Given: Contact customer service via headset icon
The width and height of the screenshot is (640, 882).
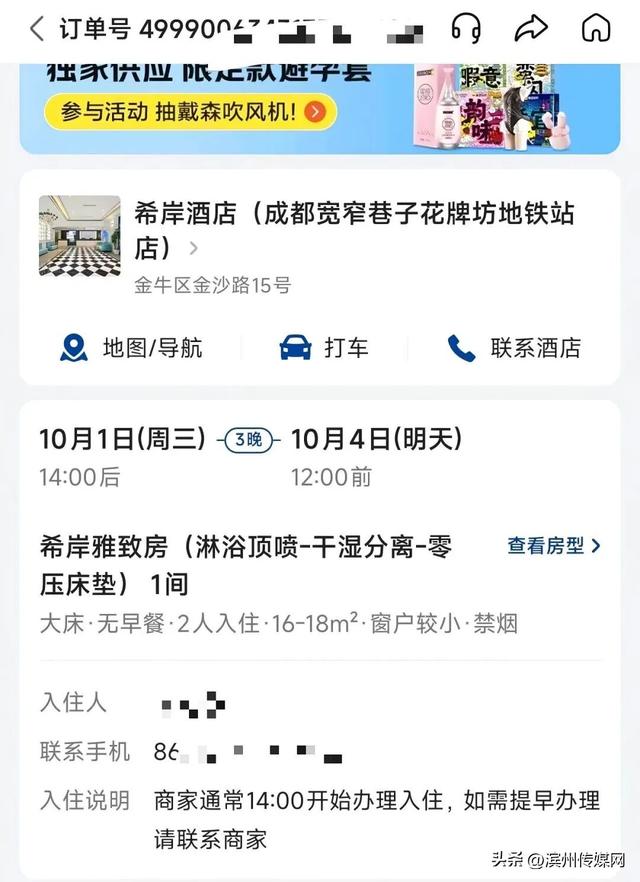Looking at the screenshot, I should coord(466,28).
